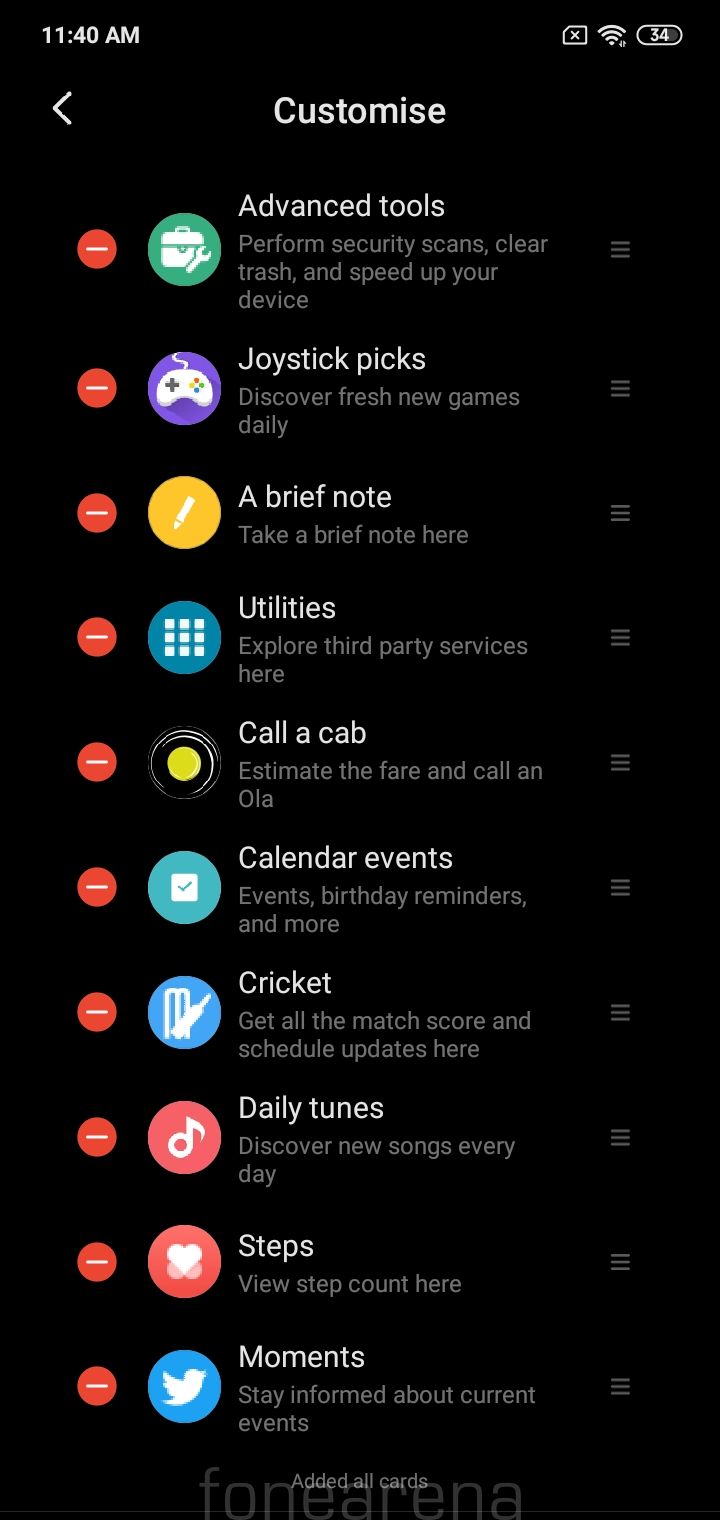Remove the Daily tunes card

97,1137
